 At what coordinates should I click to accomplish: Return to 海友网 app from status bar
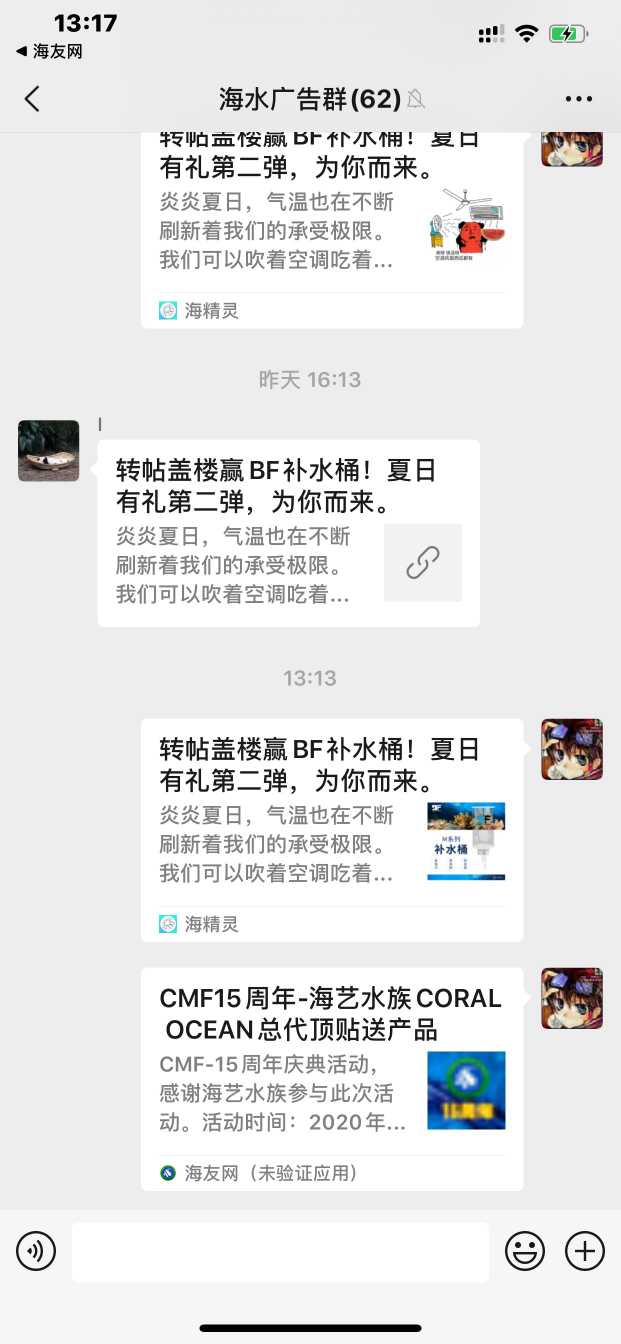point(50,52)
